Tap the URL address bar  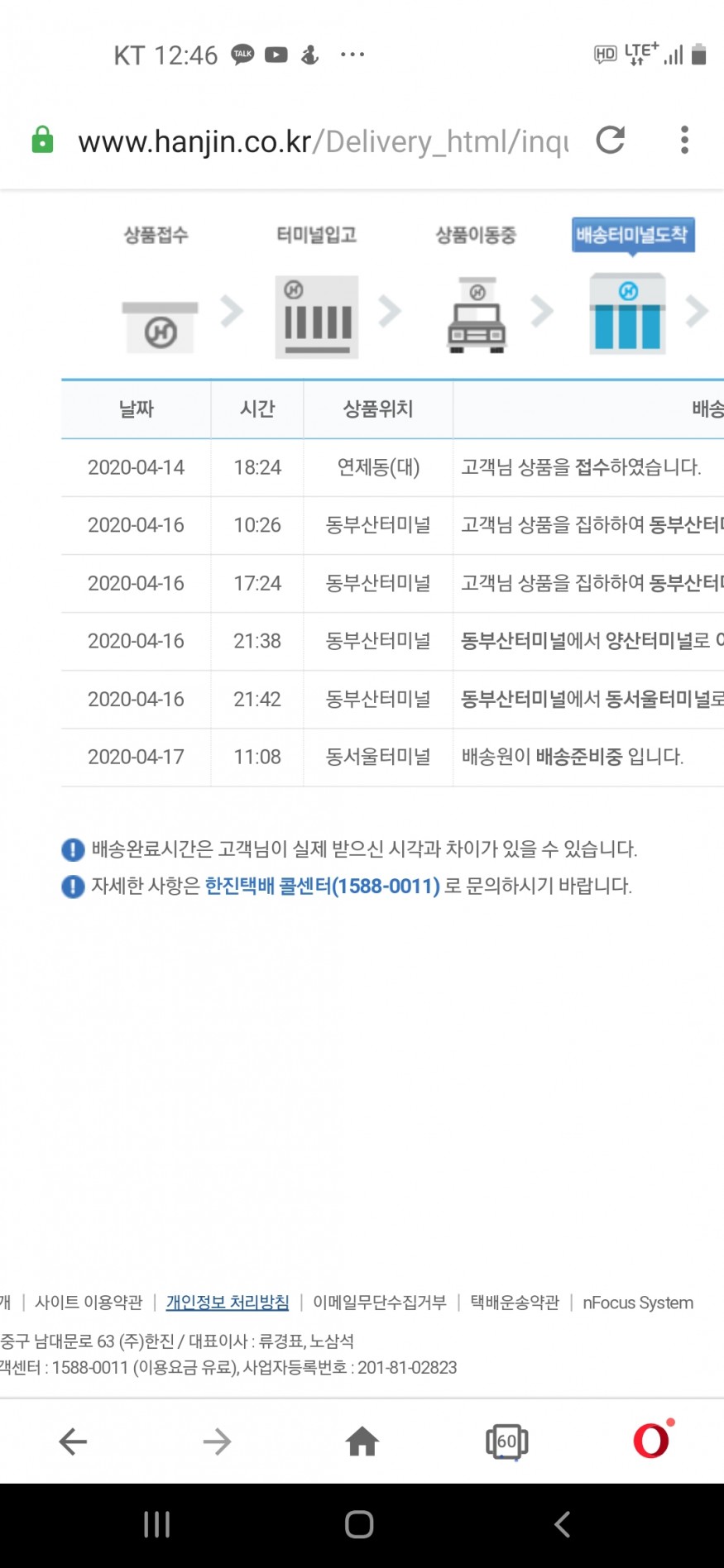click(323, 141)
